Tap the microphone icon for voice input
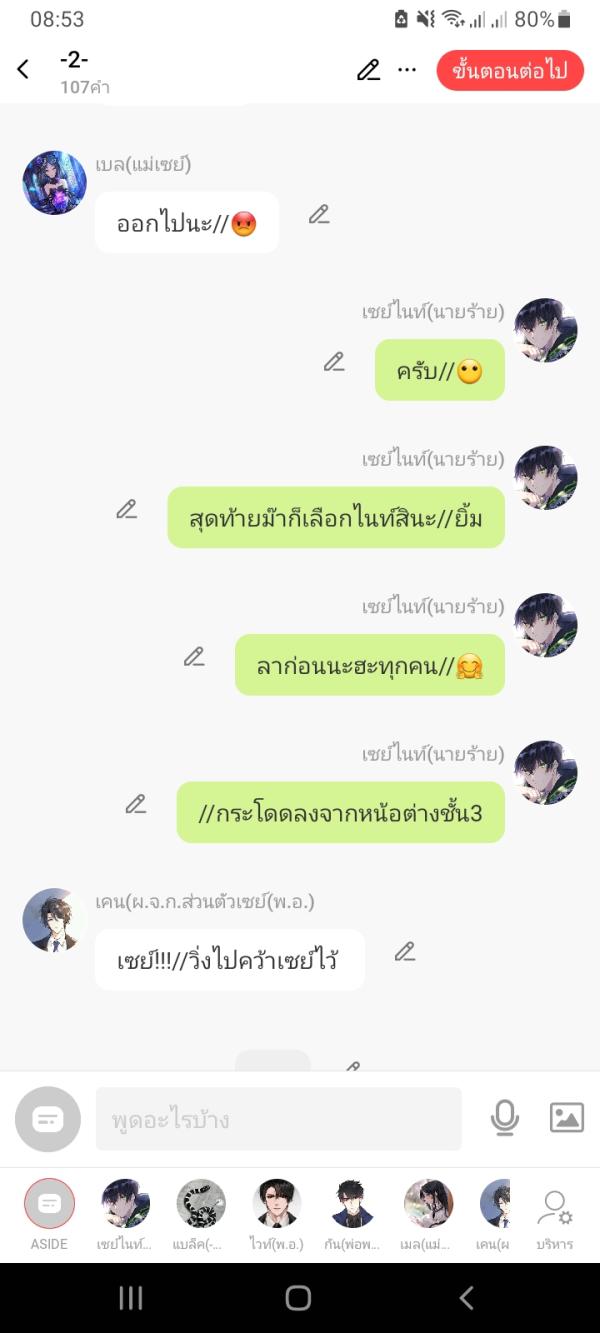 pyautogui.click(x=505, y=1118)
